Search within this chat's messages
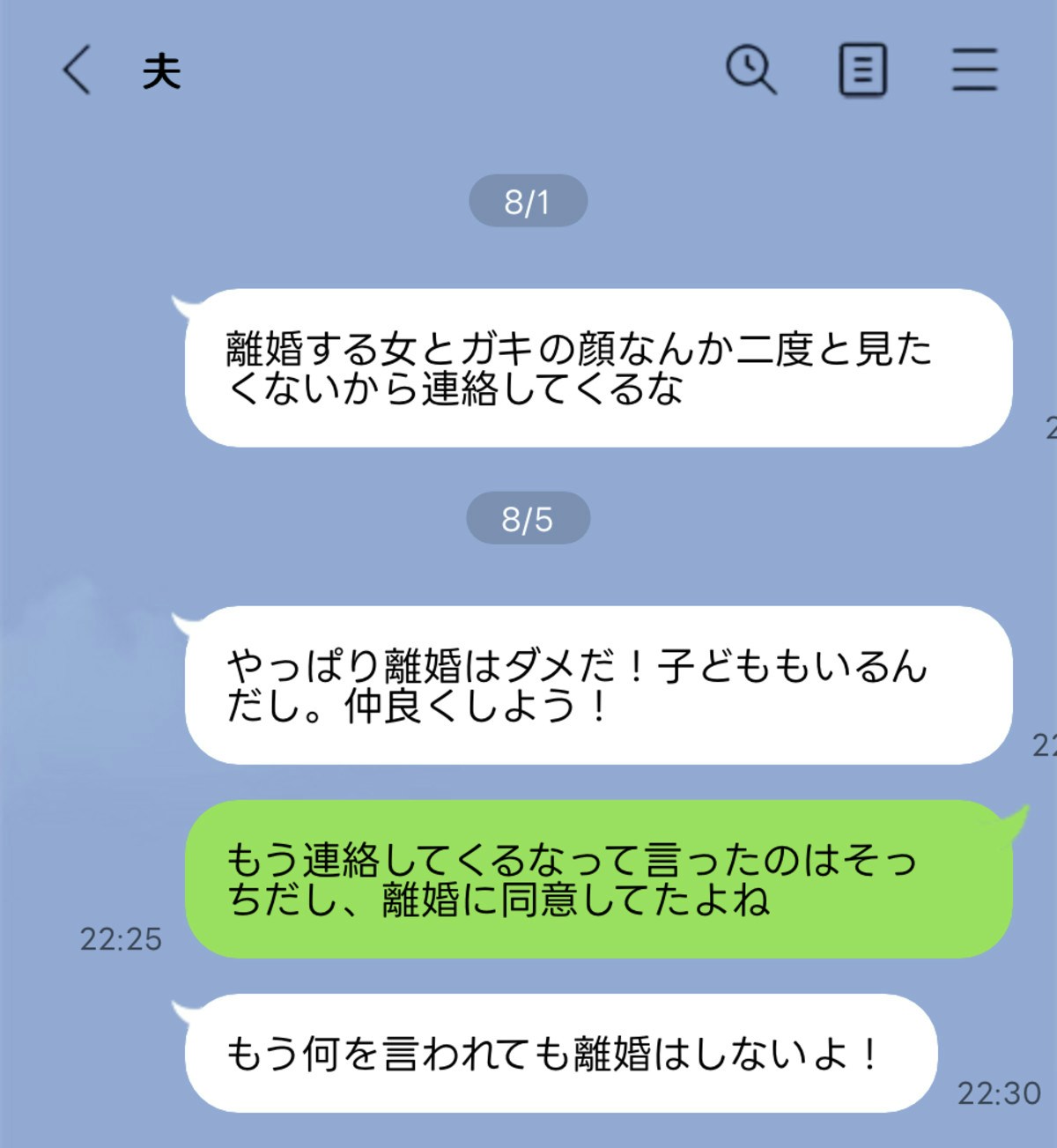The width and height of the screenshot is (1057, 1148). pos(750,70)
